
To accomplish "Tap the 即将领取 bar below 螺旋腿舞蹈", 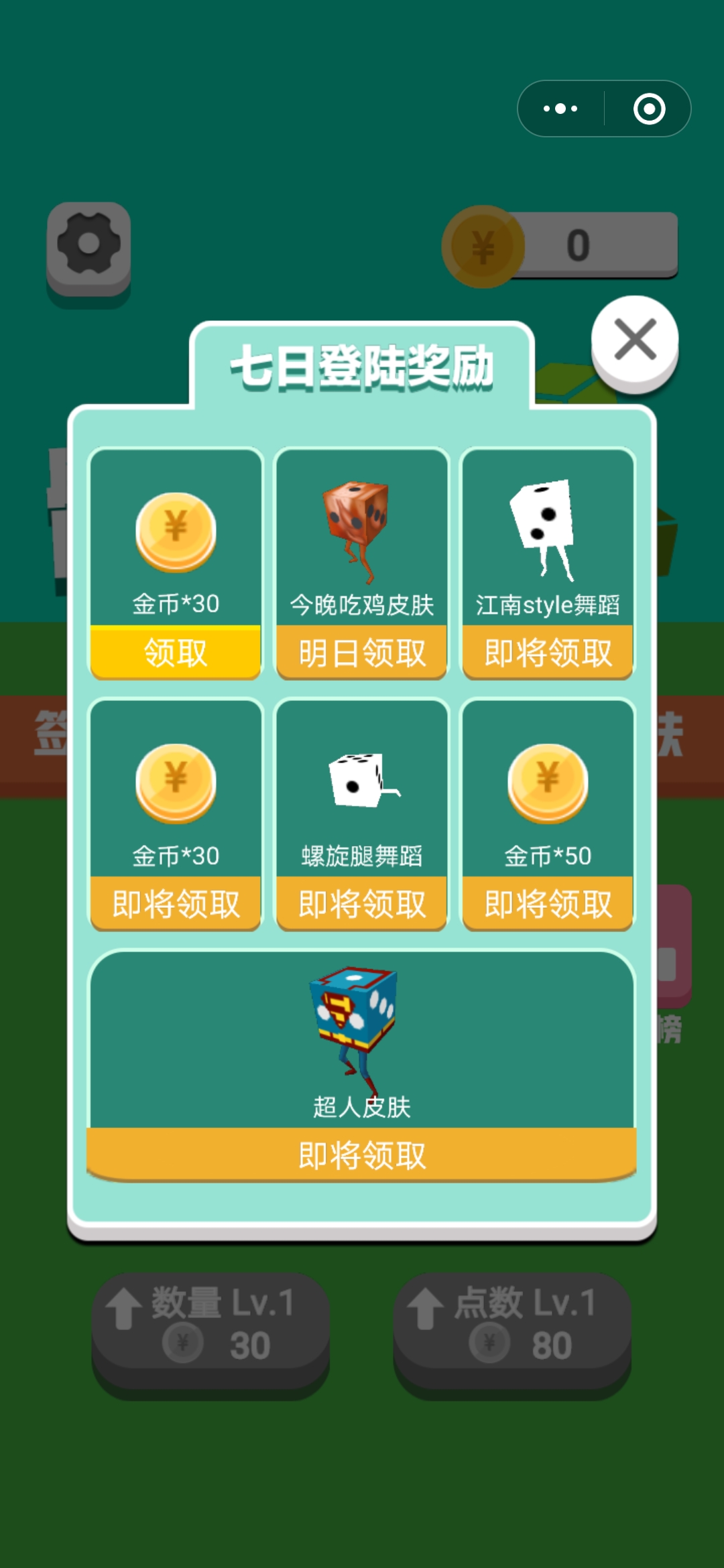I will [361, 904].
